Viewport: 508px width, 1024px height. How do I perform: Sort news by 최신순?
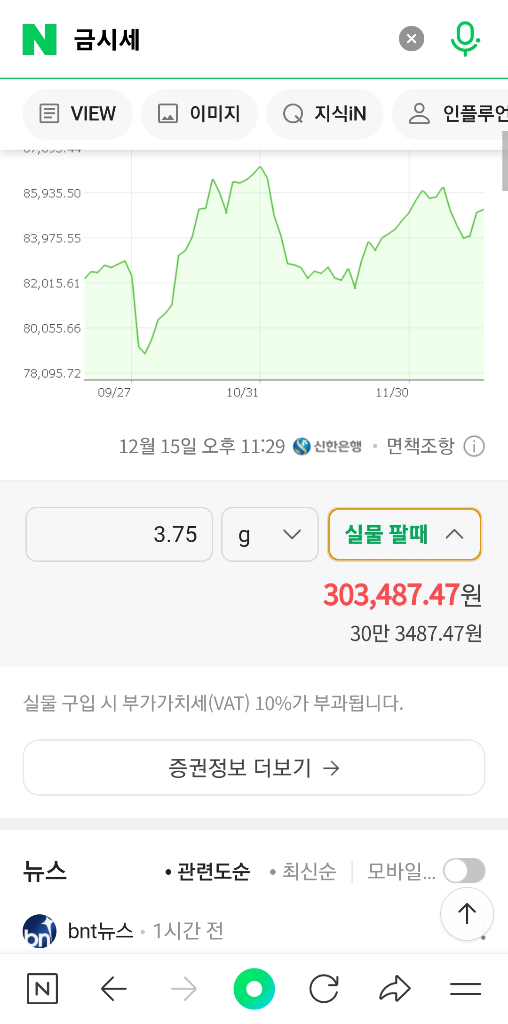click(x=303, y=871)
